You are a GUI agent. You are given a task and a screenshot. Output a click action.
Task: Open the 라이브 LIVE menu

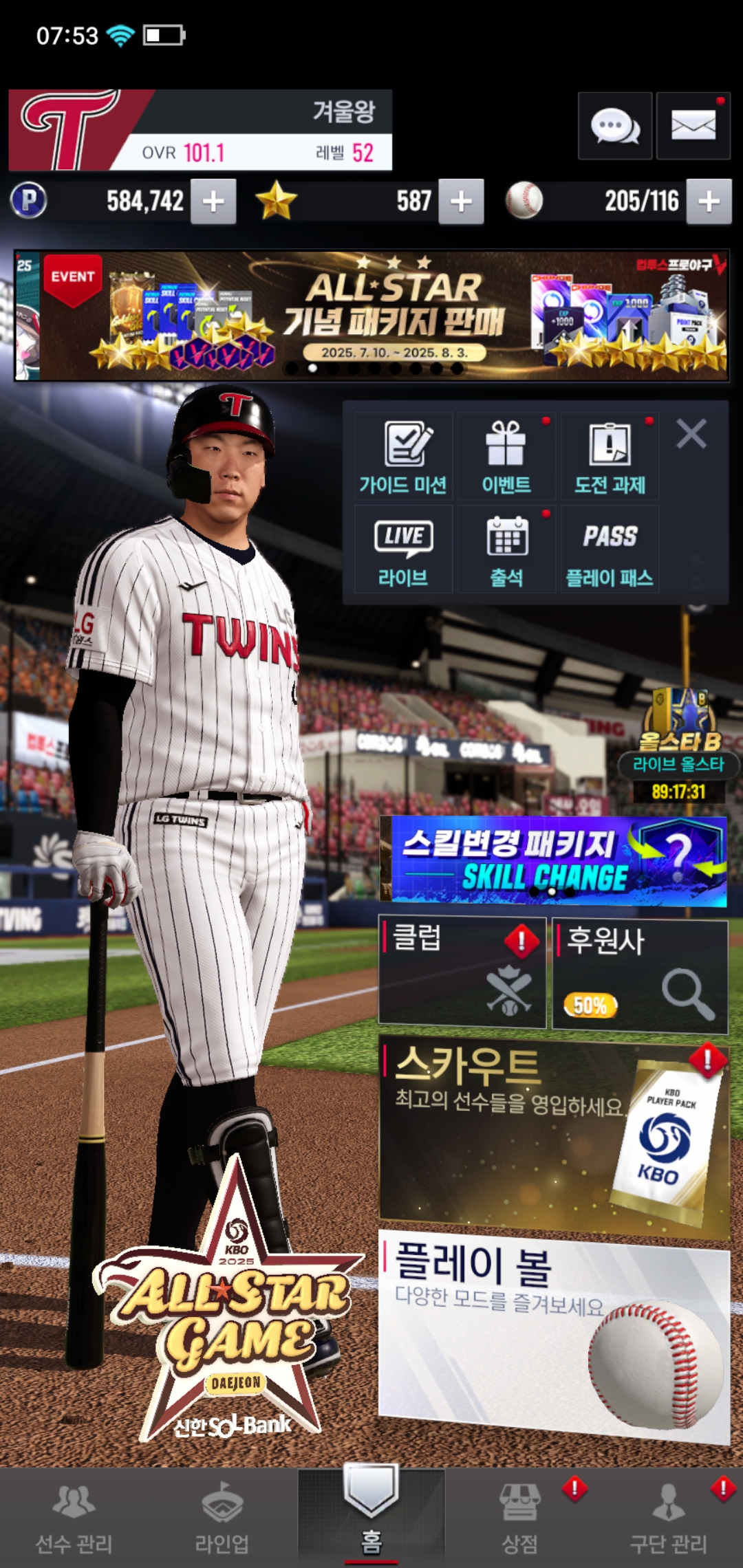(403, 549)
